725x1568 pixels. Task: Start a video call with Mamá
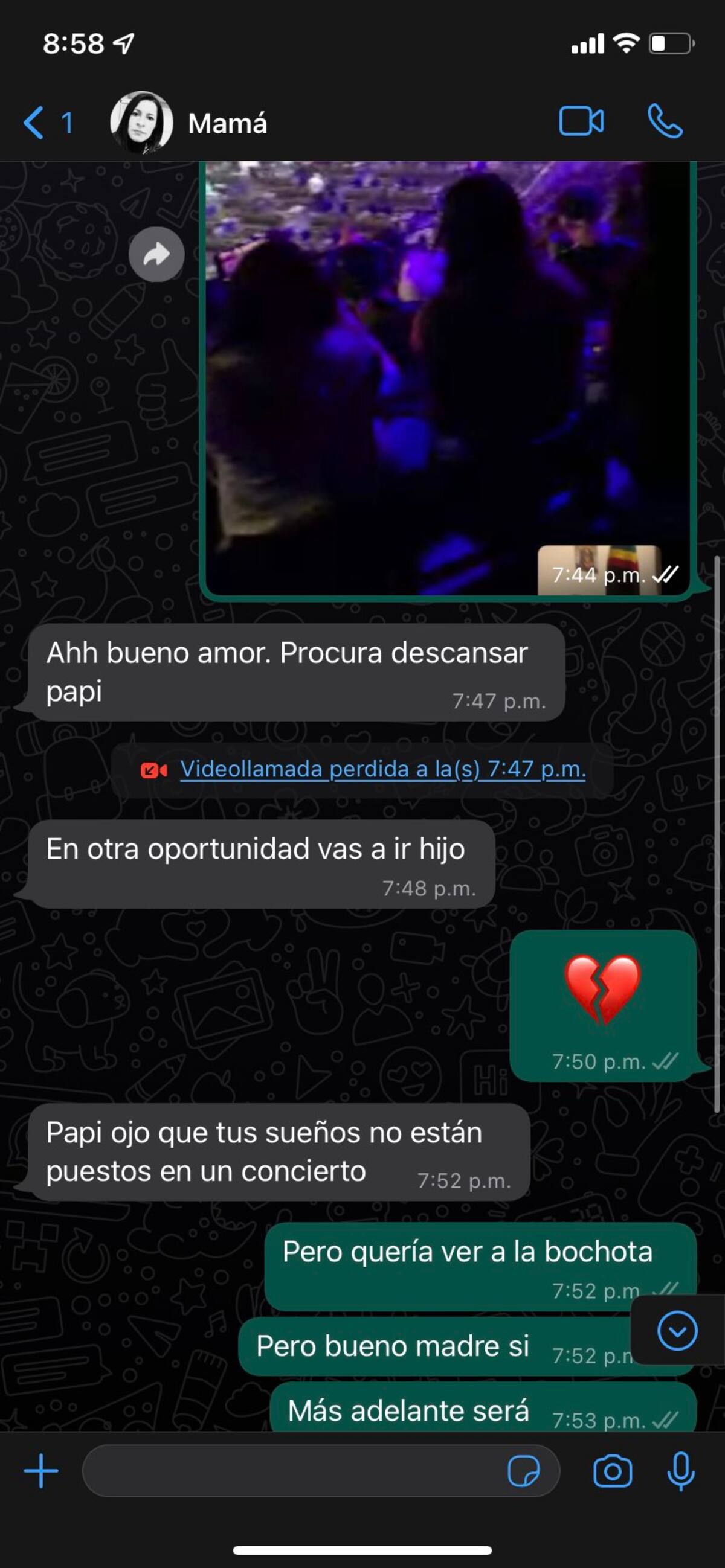[581, 122]
